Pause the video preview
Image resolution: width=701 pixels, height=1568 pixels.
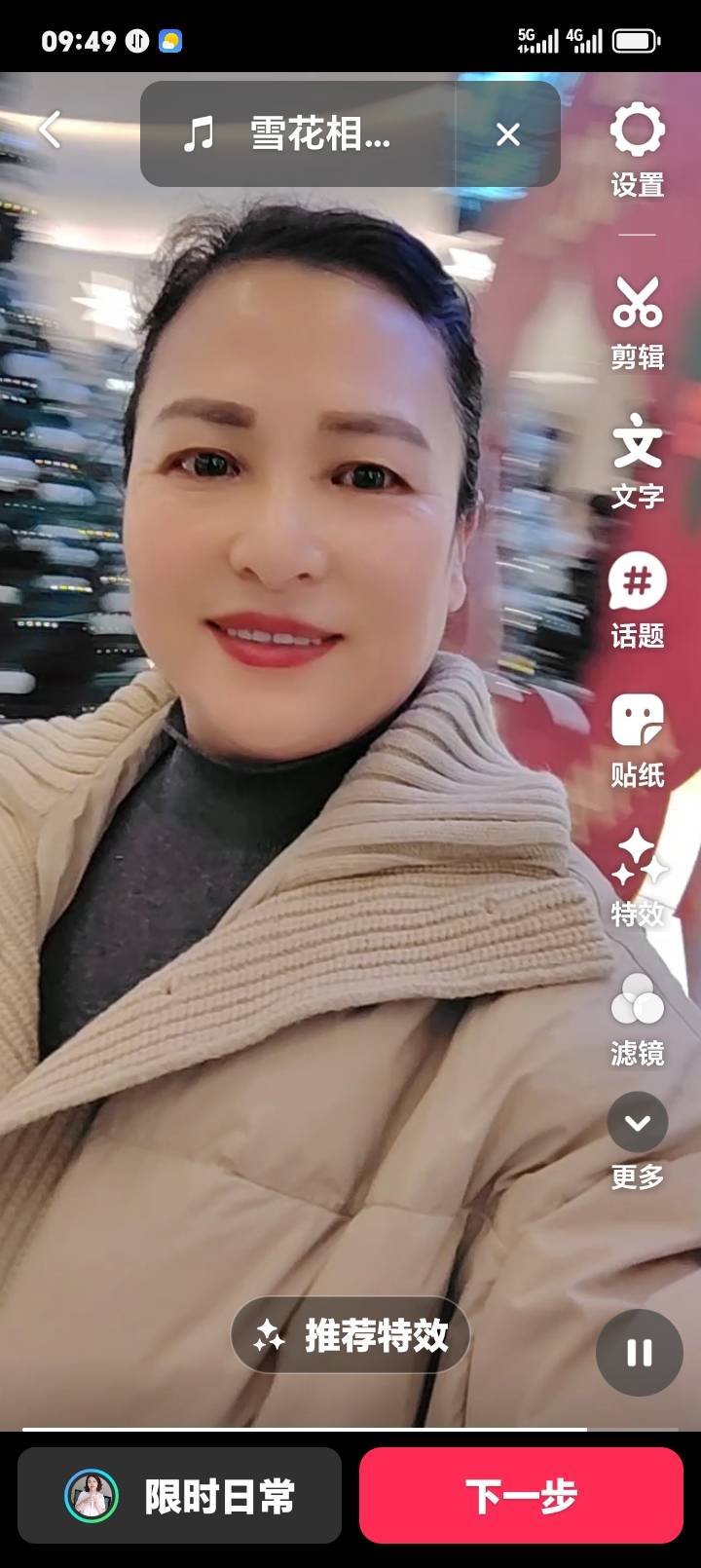coord(640,1353)
